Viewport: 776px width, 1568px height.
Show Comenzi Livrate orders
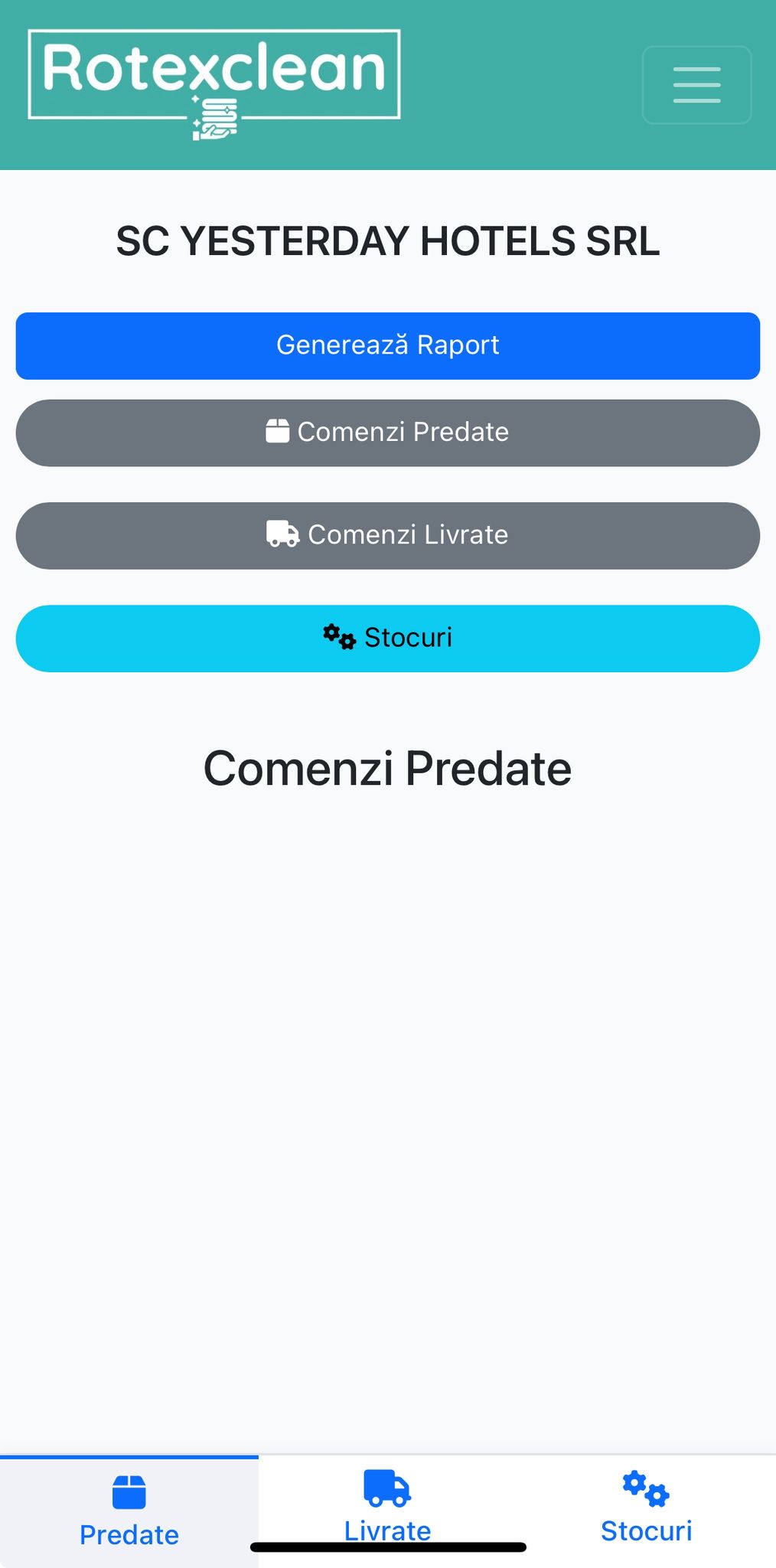point(388,535)
